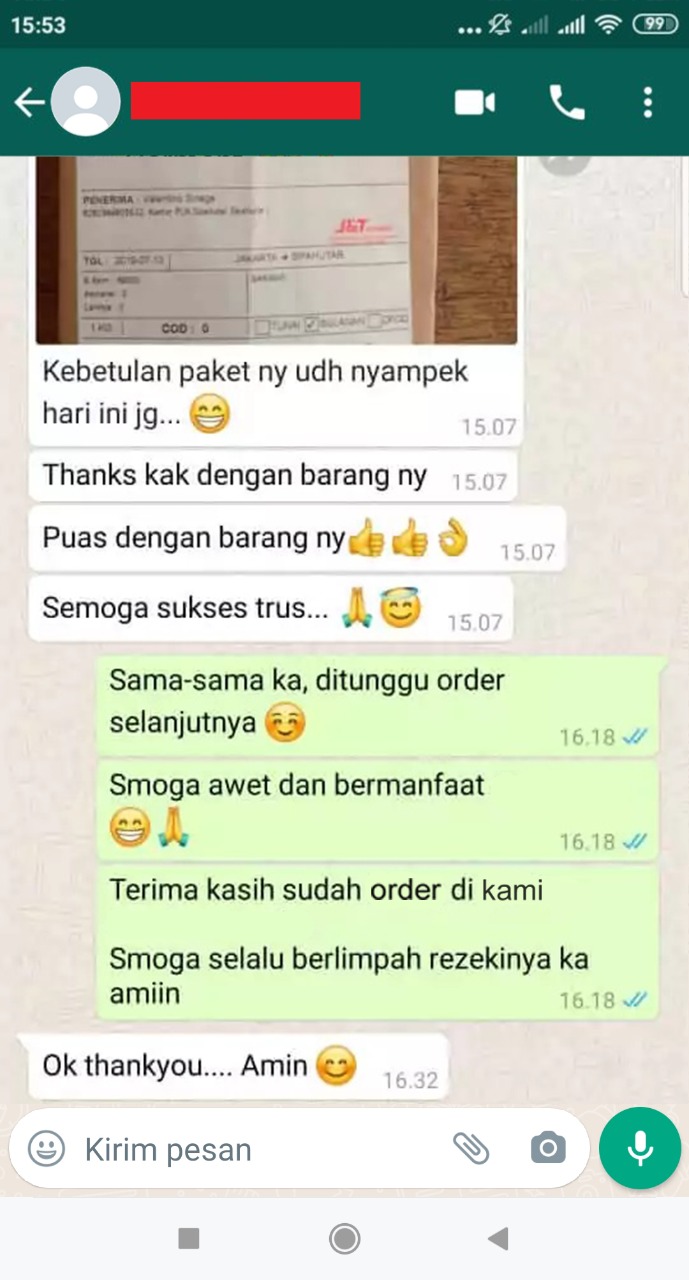Go back to the chat list

click(x=28, y=102)
